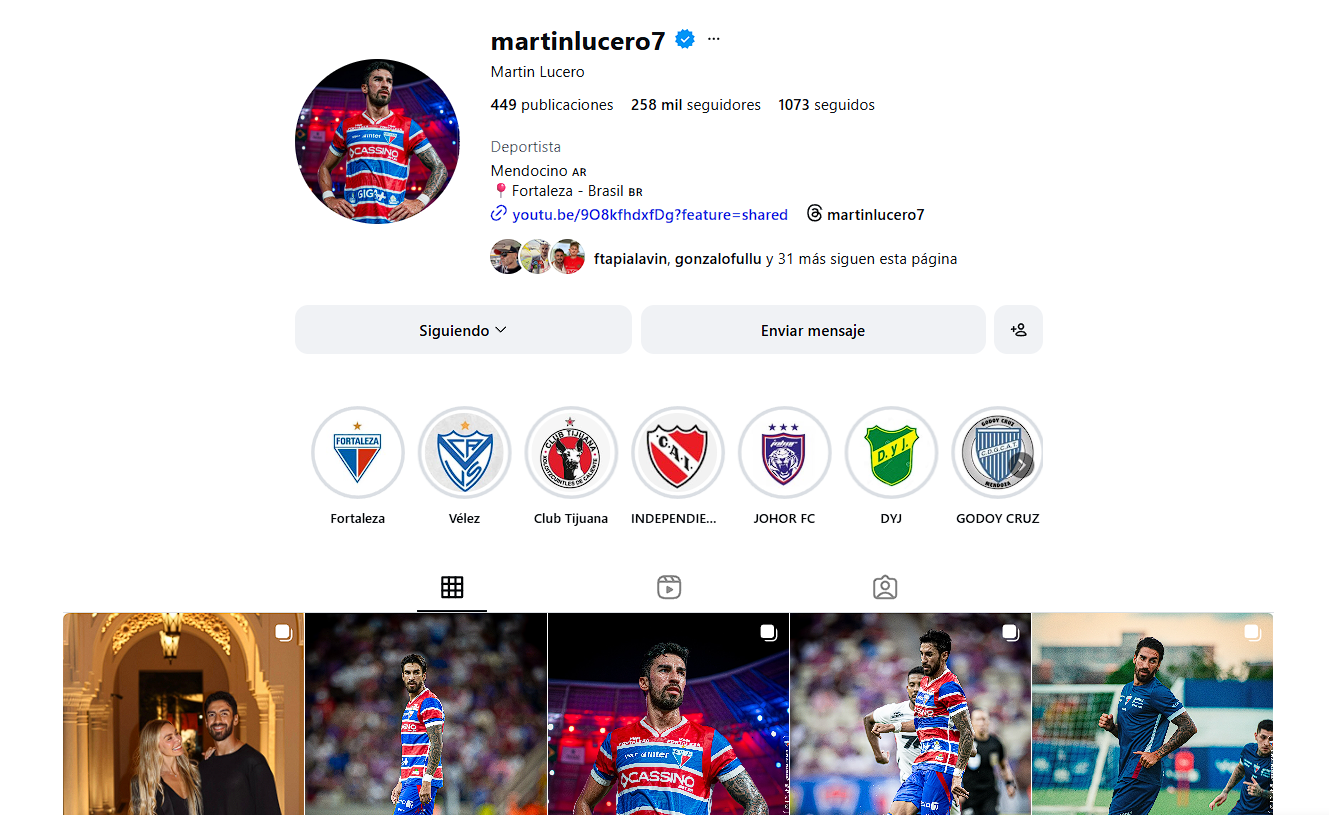The width and height of the screenshot is (1329, 815).
Task: Open the Siguiendo dropdown button
Action: pyautogui.click(x=463, y=330)
